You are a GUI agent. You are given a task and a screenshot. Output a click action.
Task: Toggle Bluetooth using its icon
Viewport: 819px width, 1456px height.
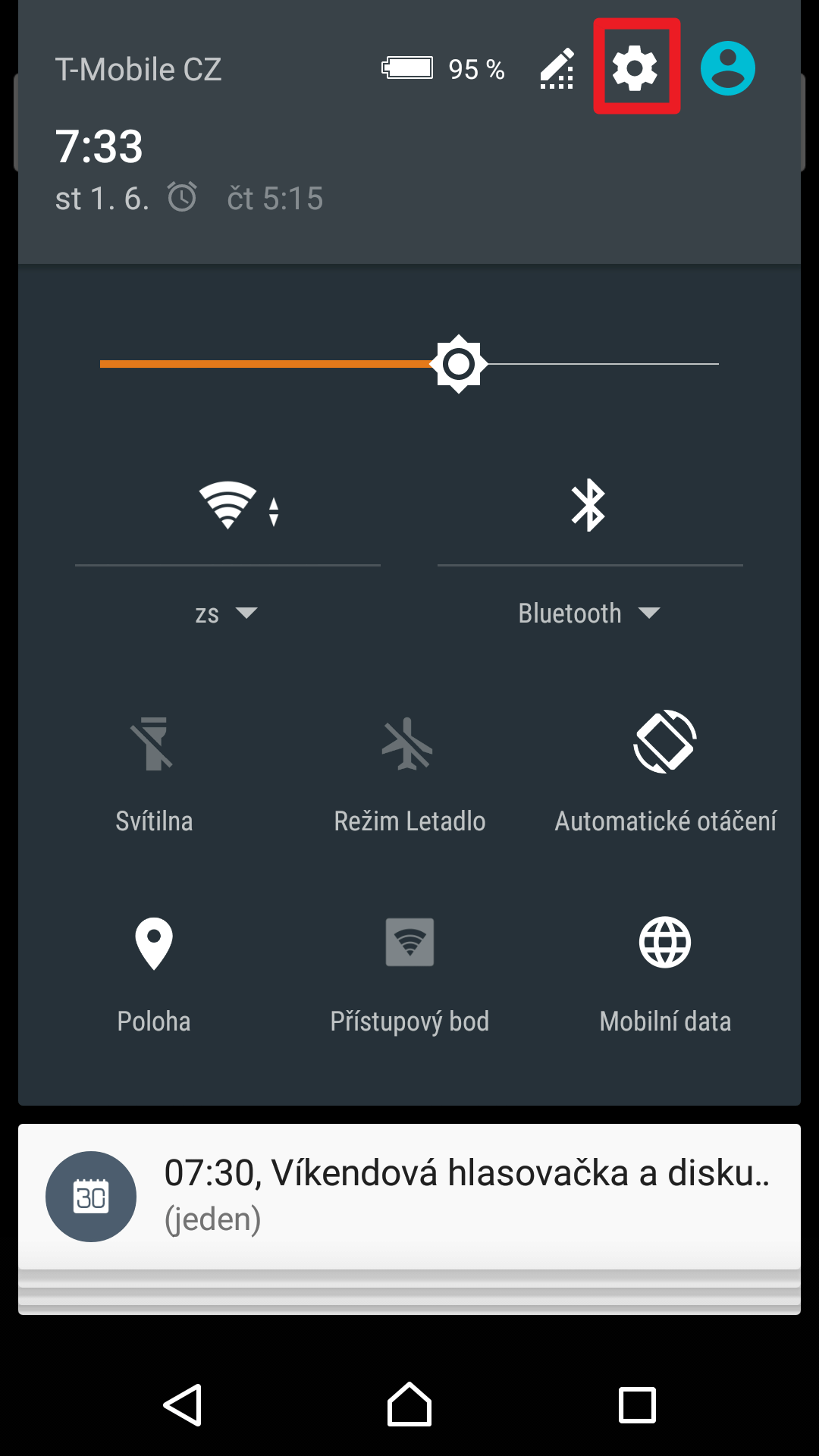[588, 505]
